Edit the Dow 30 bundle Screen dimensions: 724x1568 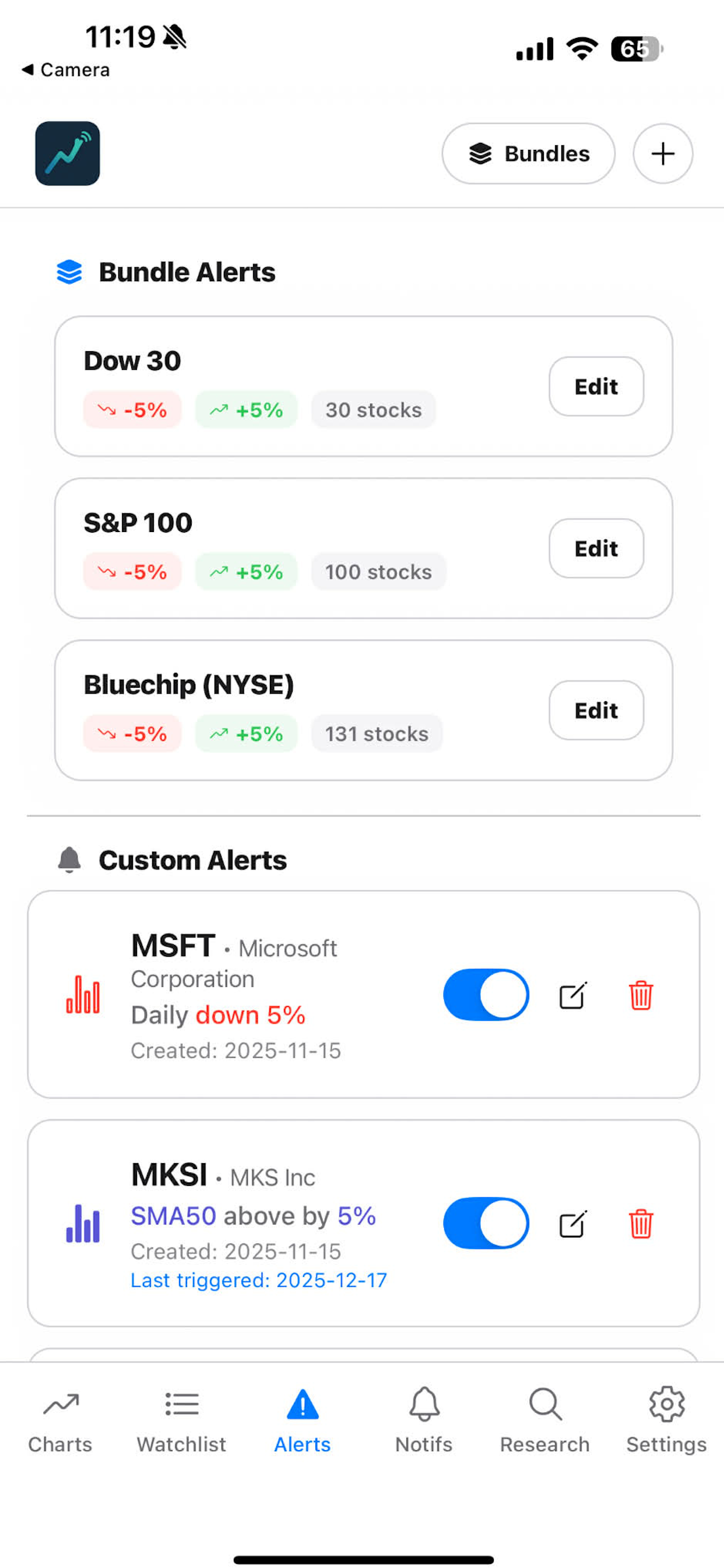595,387
